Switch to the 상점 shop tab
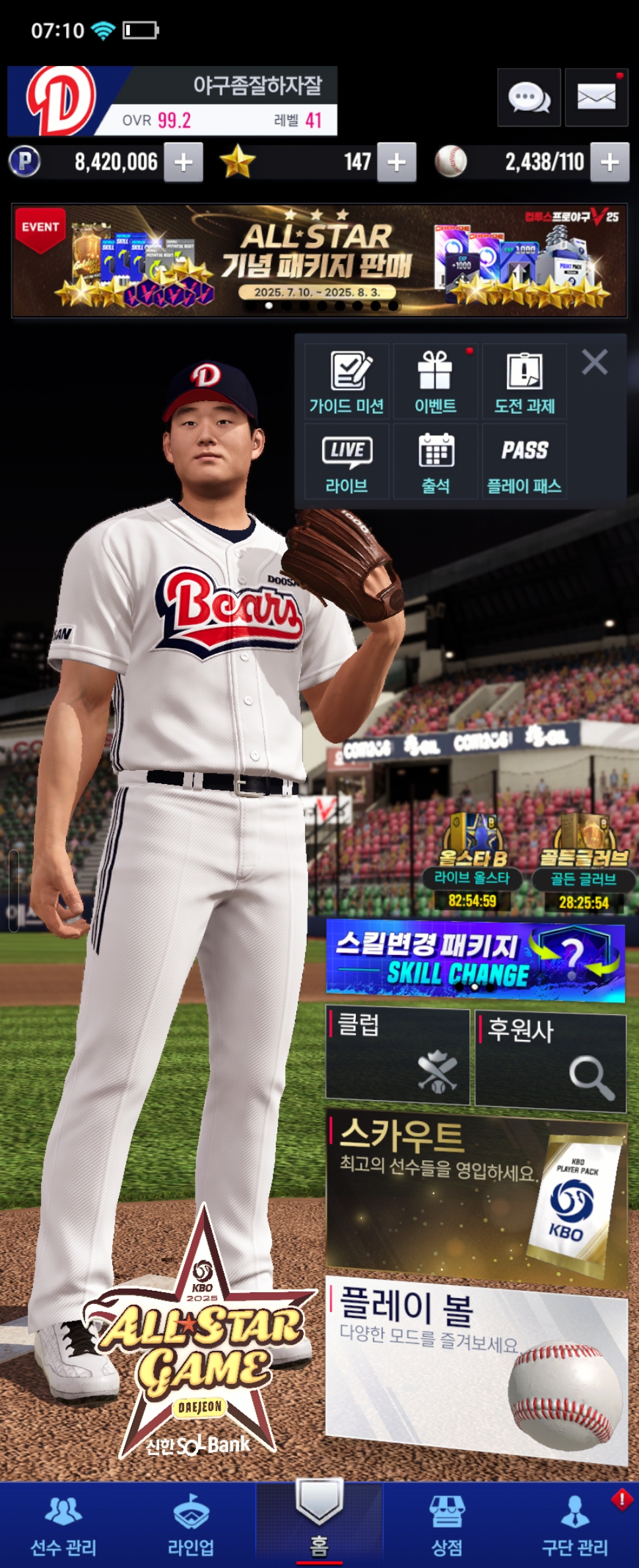Viewport: 639px width, 1568px height. click(447, 1526)
